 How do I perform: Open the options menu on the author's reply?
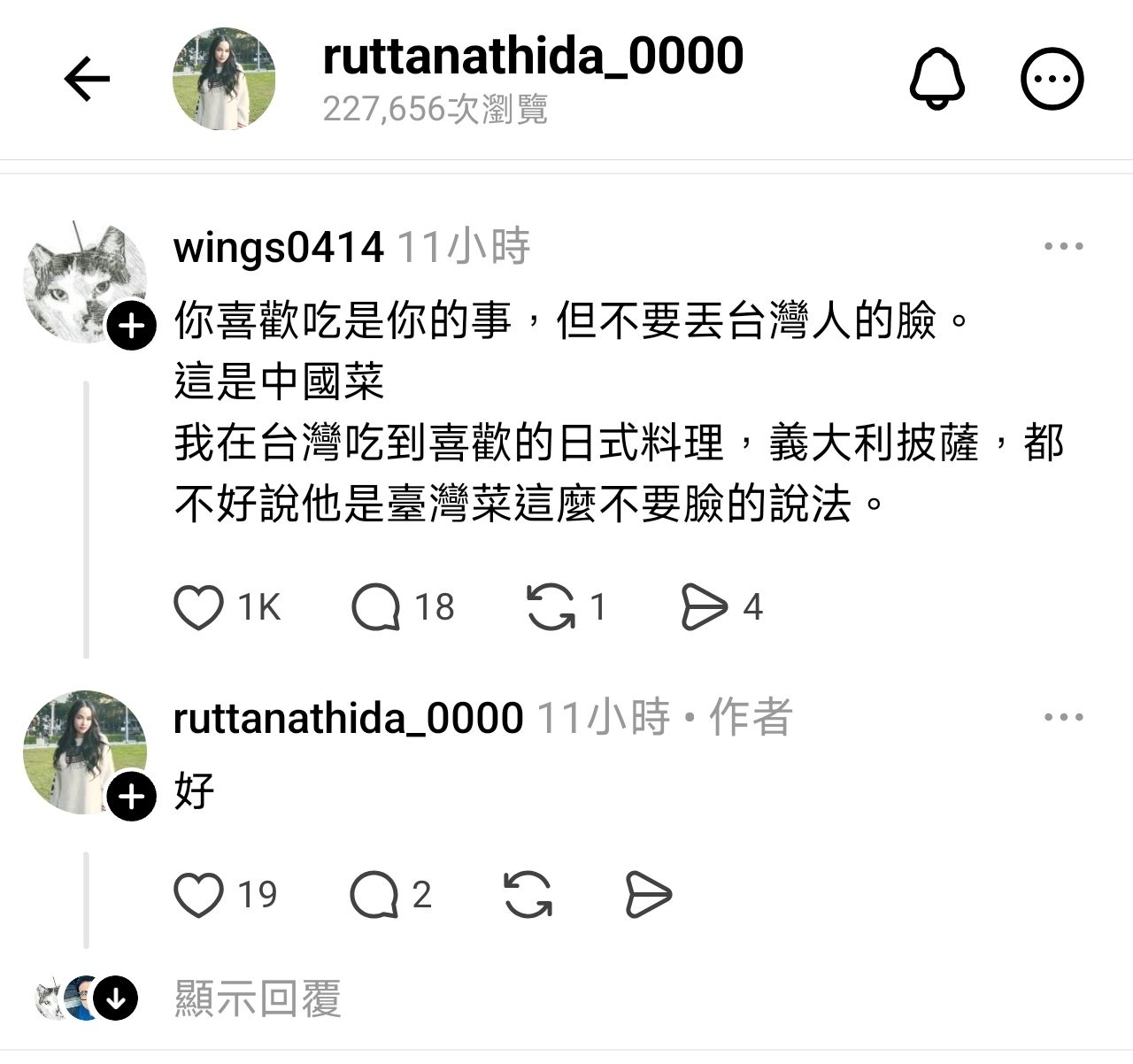[x=1063, y=718]
